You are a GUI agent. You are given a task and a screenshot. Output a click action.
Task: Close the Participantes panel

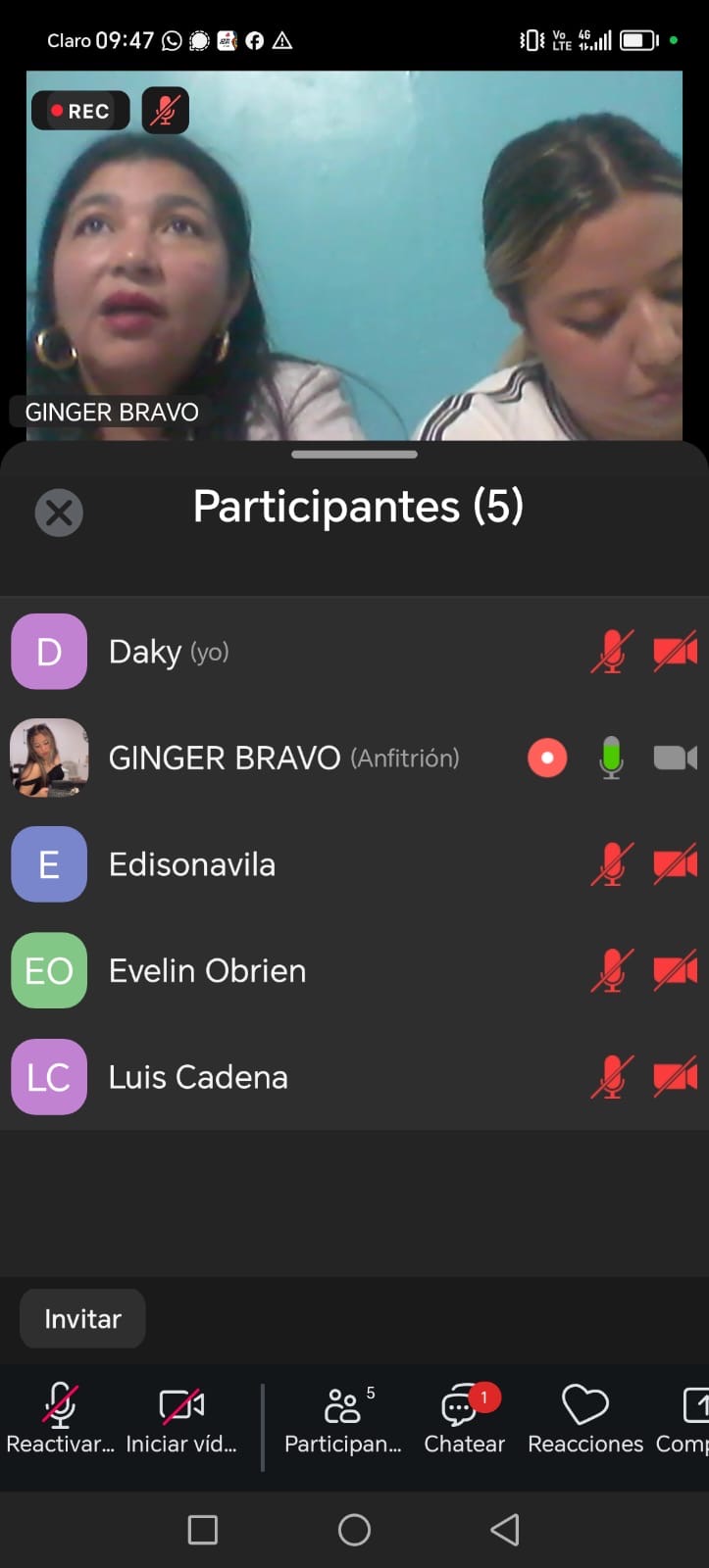(x=59, y=513)
